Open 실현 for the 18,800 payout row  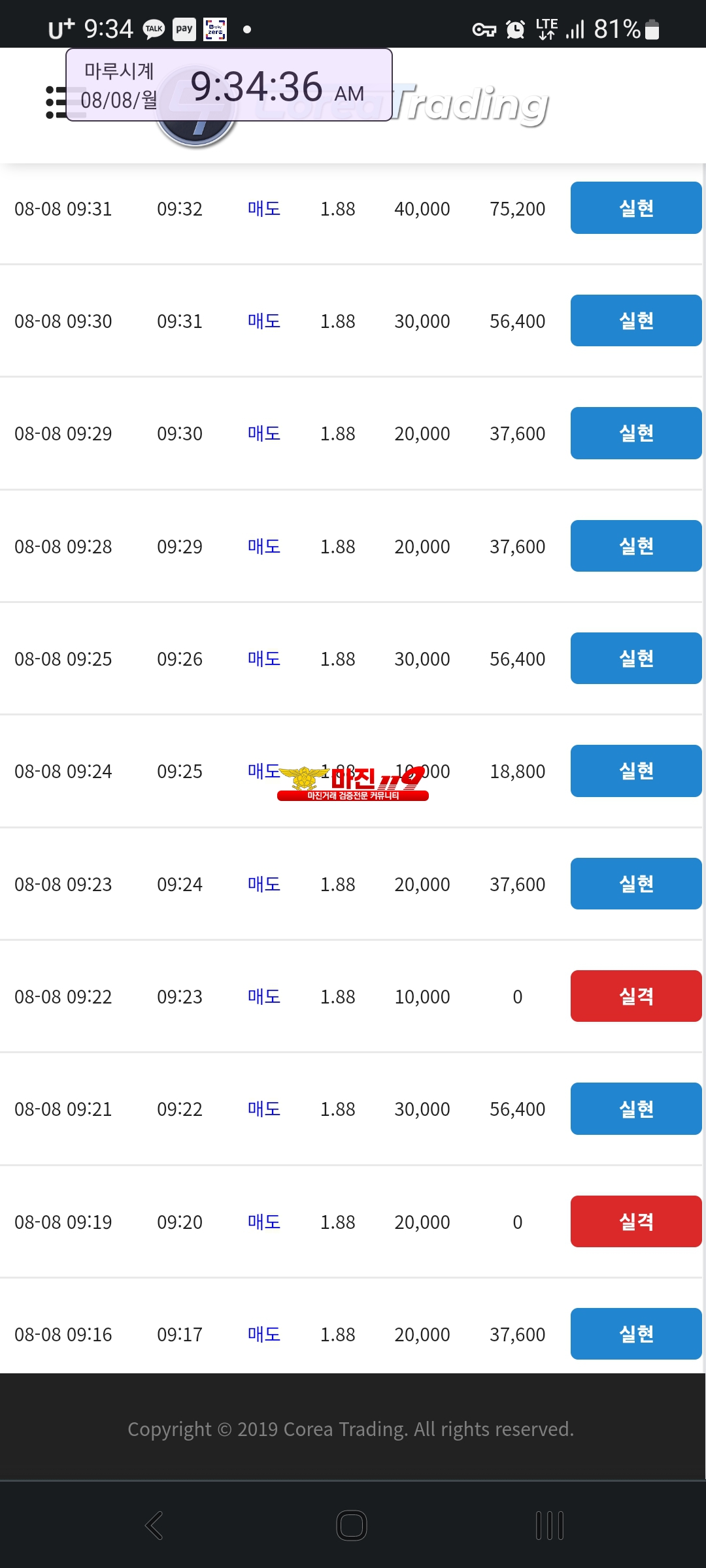635,771
